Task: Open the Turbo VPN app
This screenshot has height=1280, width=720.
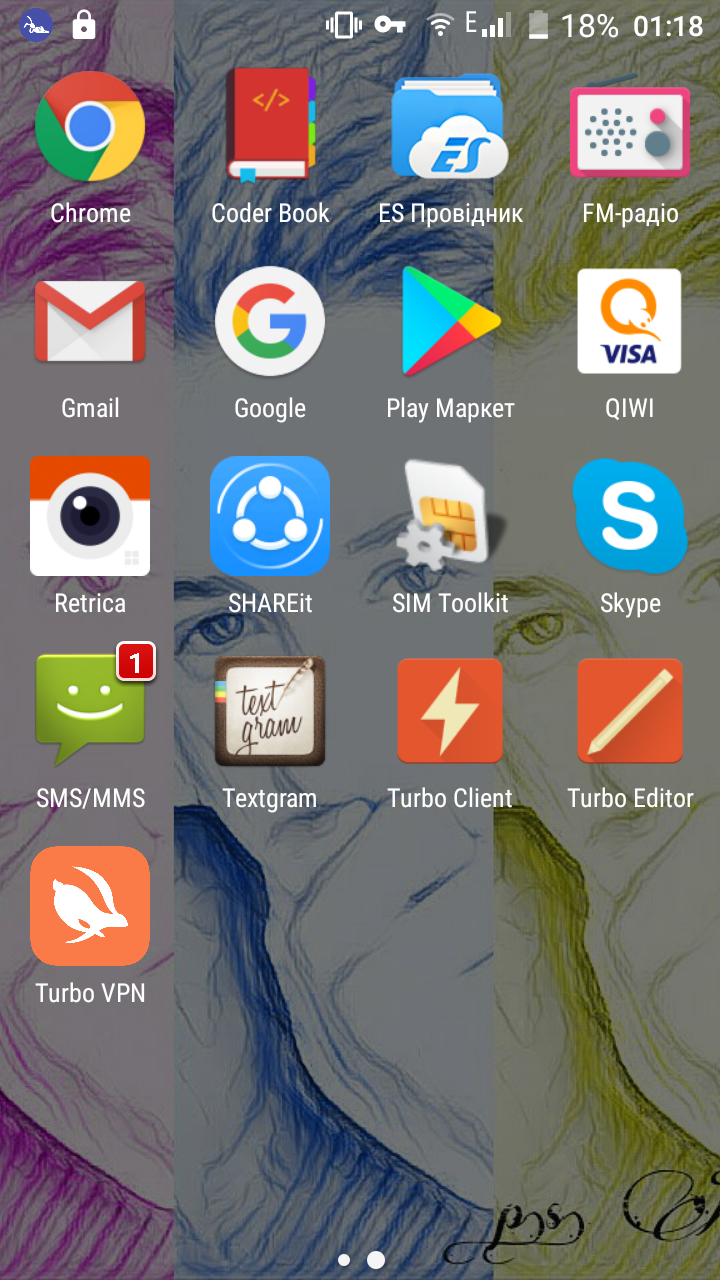Action: [90, 907]
